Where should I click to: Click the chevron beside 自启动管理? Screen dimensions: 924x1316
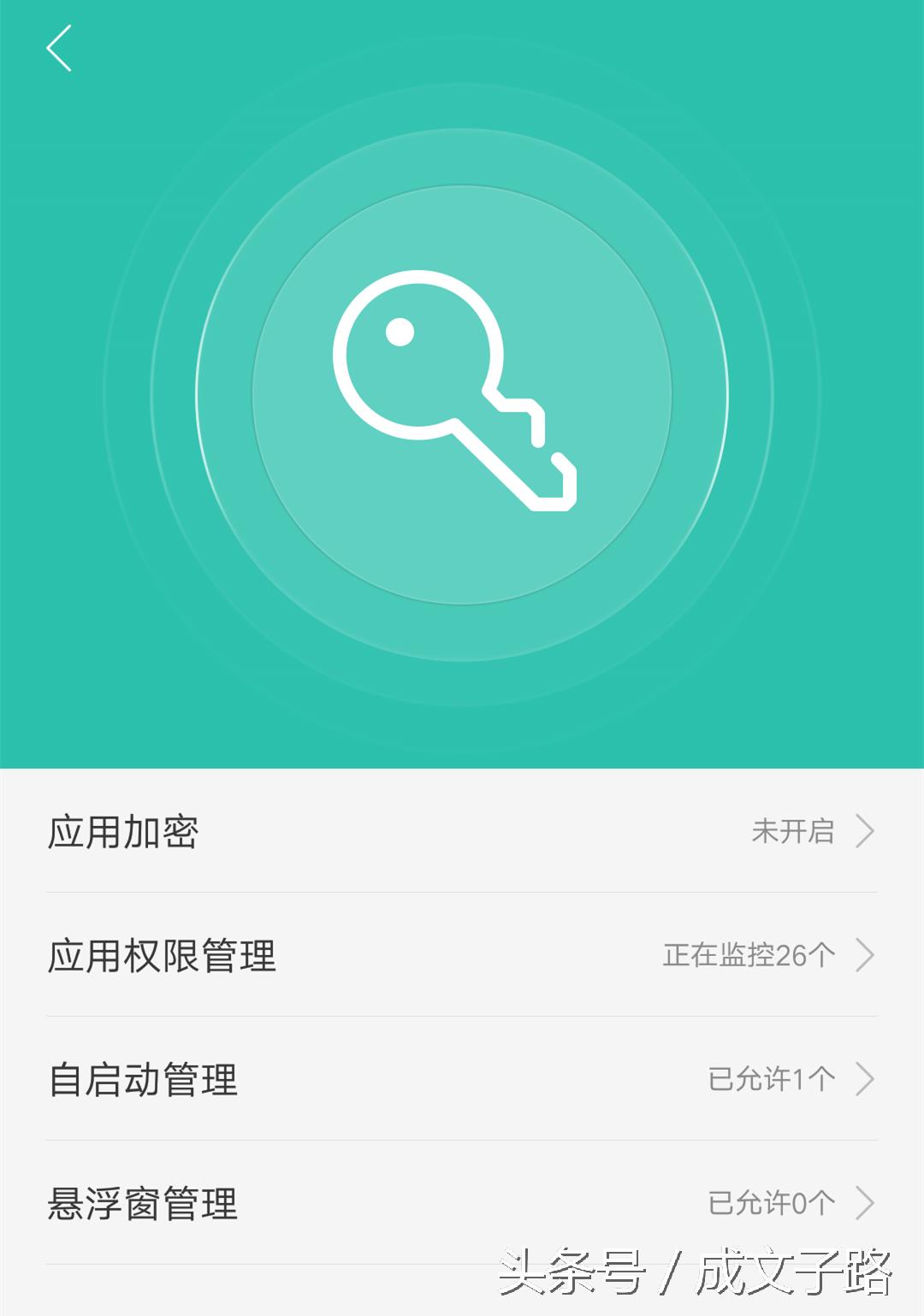pyautogui.click(x=868, y=1079)
